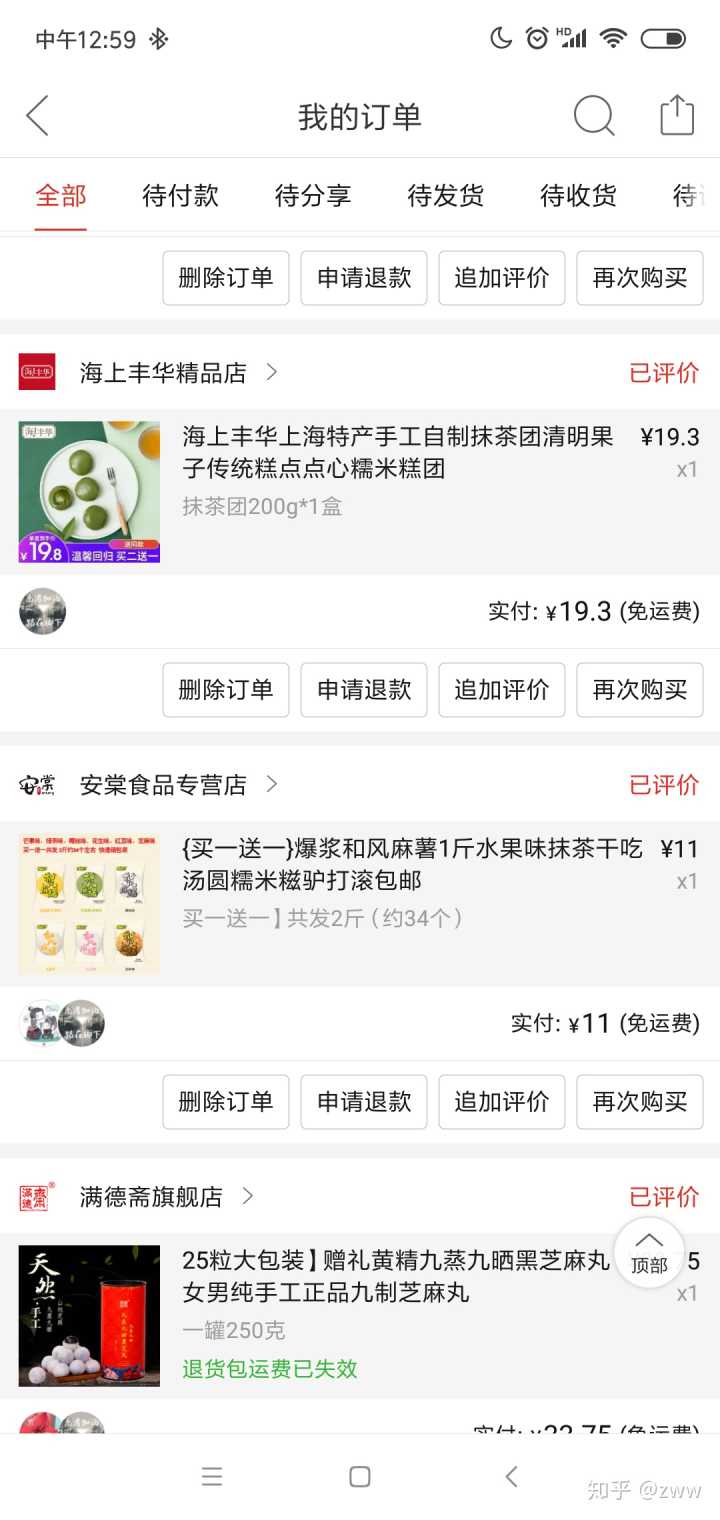Viewport: 720px width, 1520px height.
Task: Delete the 安棠食品 麻薯 order
Action: coord(226,1102)
